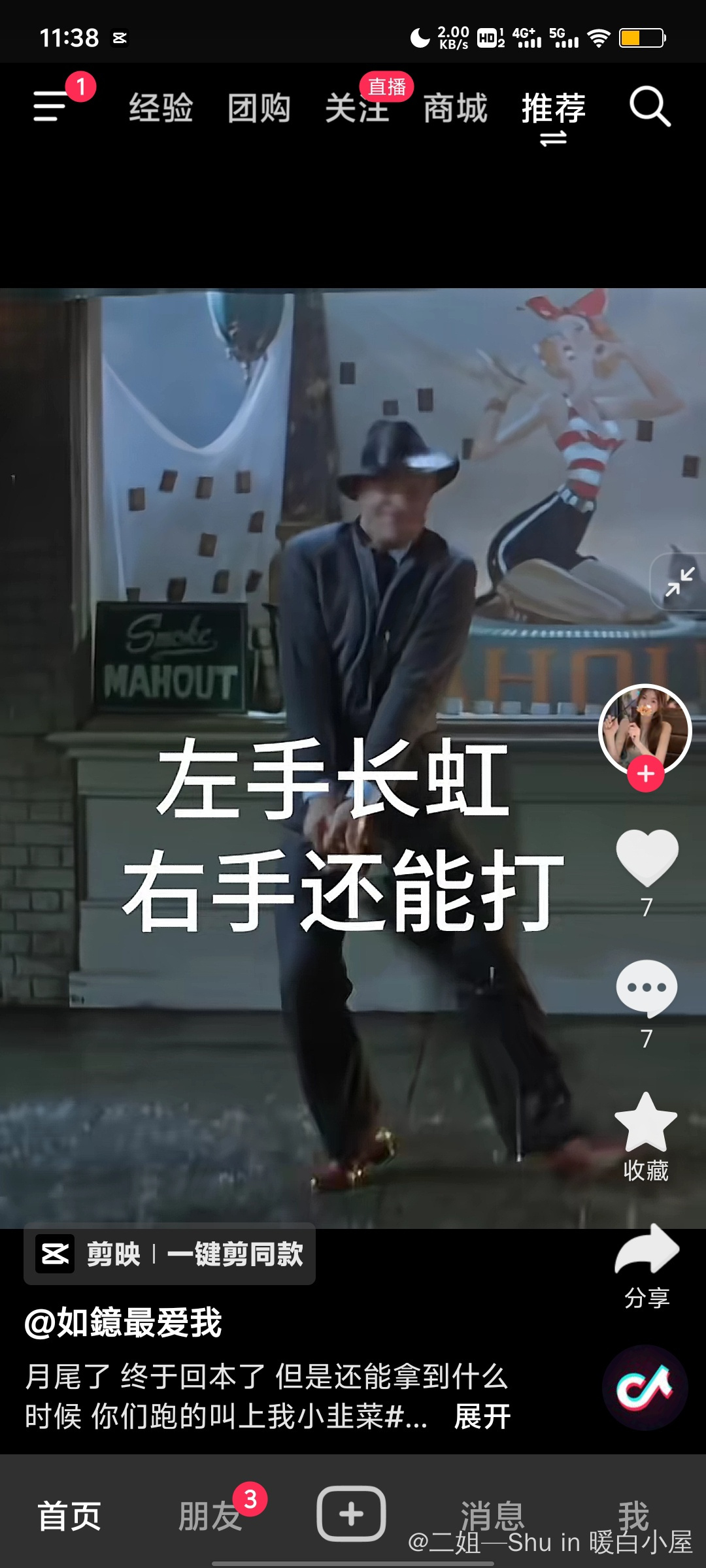The width and height of the screenshot is (706, 1568).
Task: Switch to the 商城 tab
Action: coord(455,108)
